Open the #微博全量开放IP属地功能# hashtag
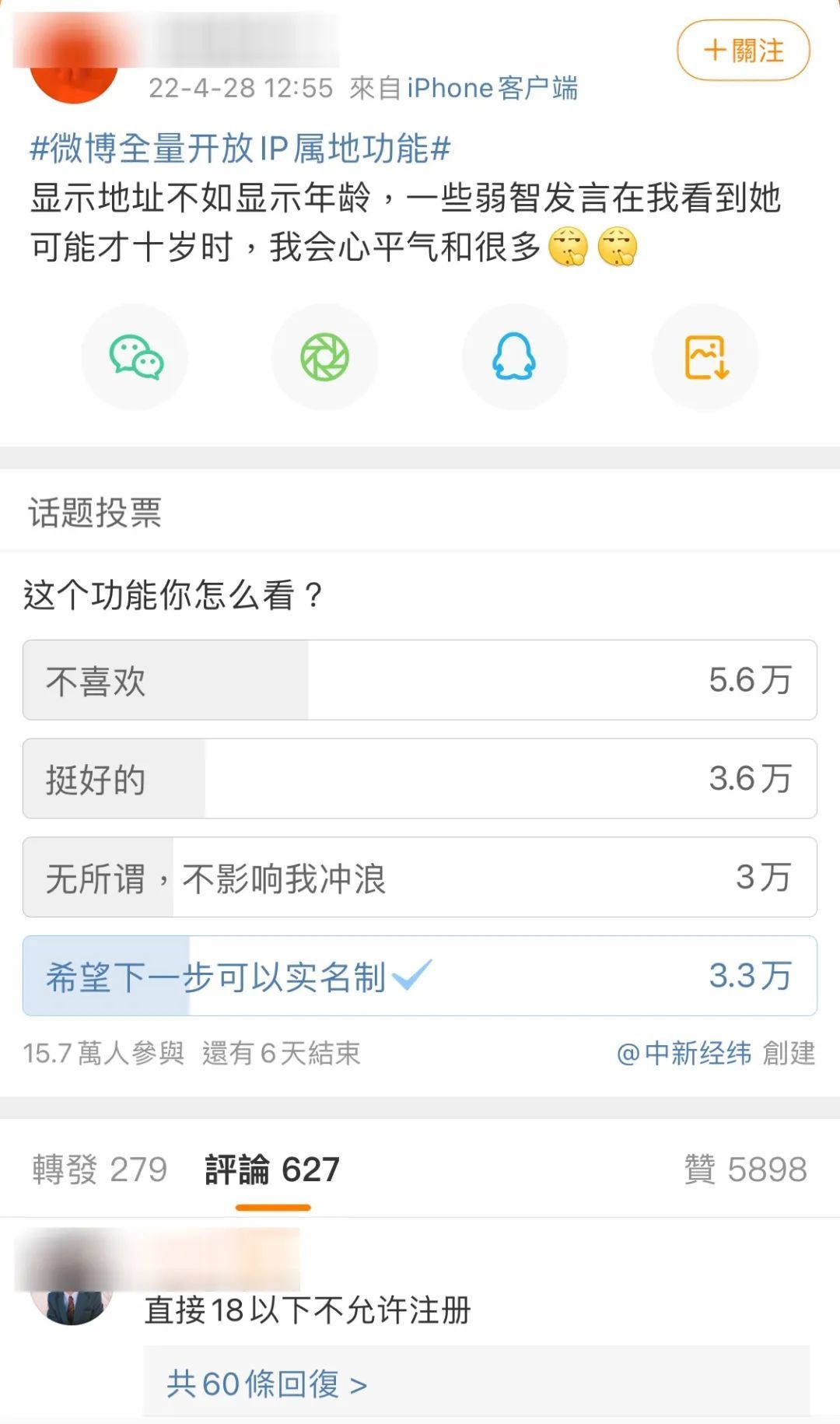This screenshot has height=1424, width=840. click(x=240, y=148)
